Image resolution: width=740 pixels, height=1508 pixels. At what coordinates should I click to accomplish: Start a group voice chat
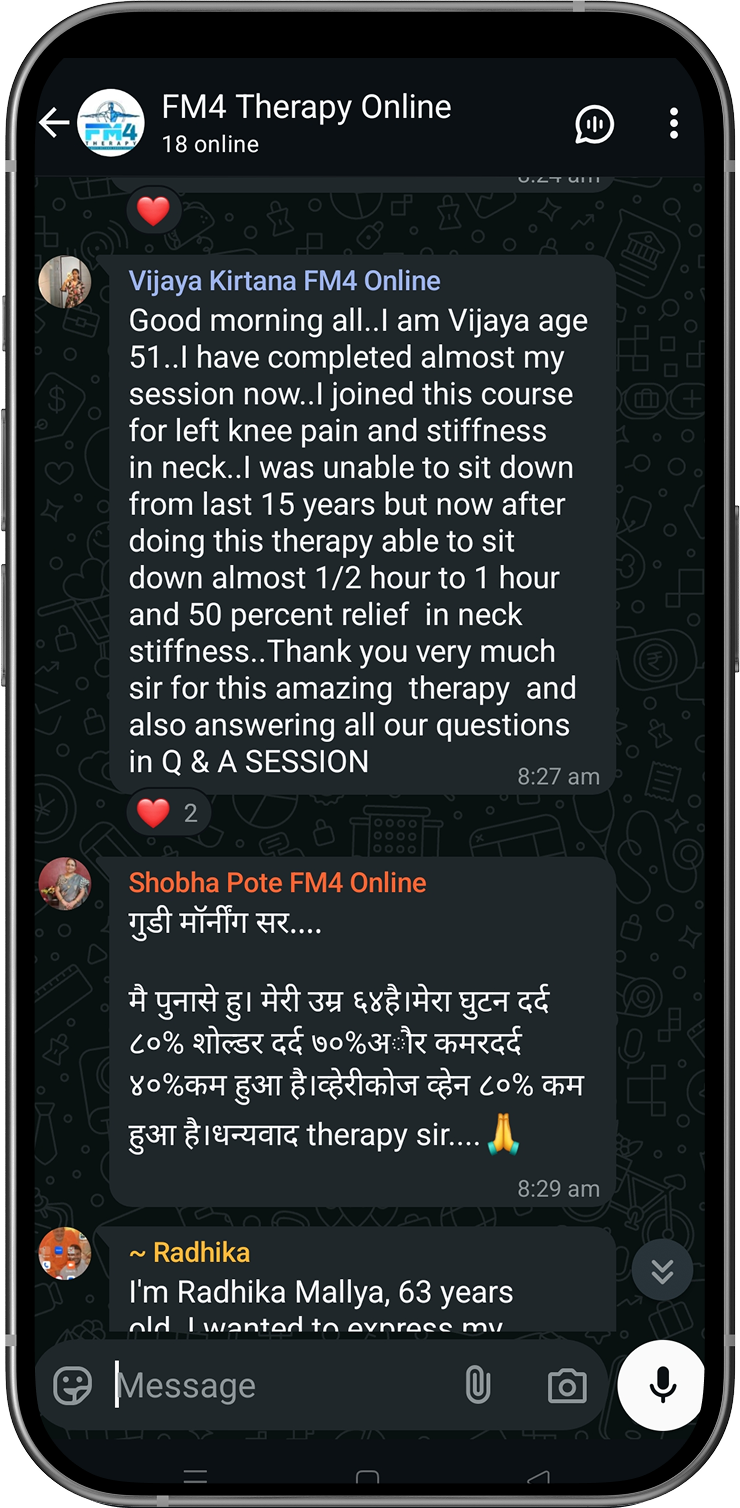pyautogui.click(x=594, y=124)
